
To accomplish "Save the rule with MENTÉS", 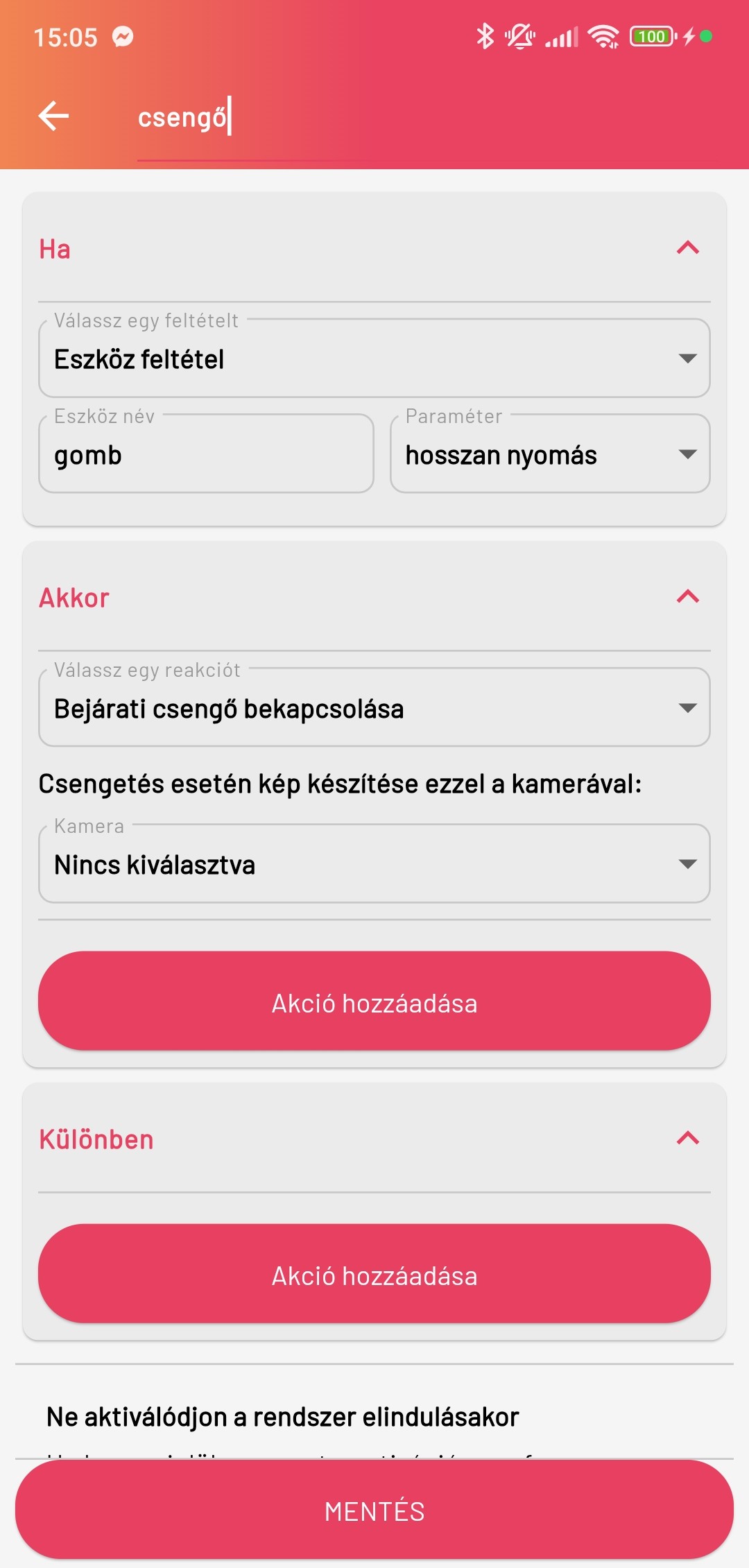I will (x=374, y=1510).
